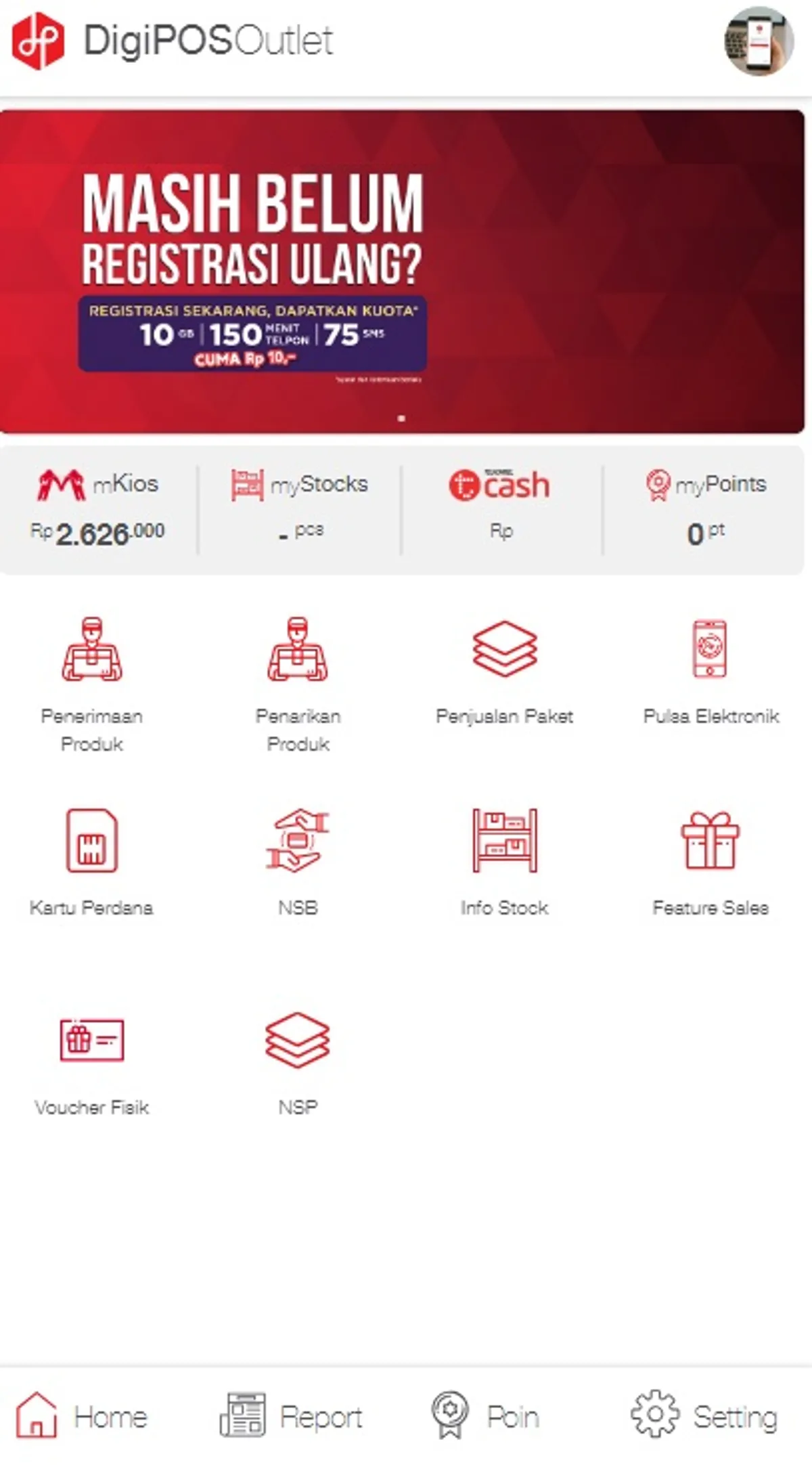Open the NSB feature

298,846
